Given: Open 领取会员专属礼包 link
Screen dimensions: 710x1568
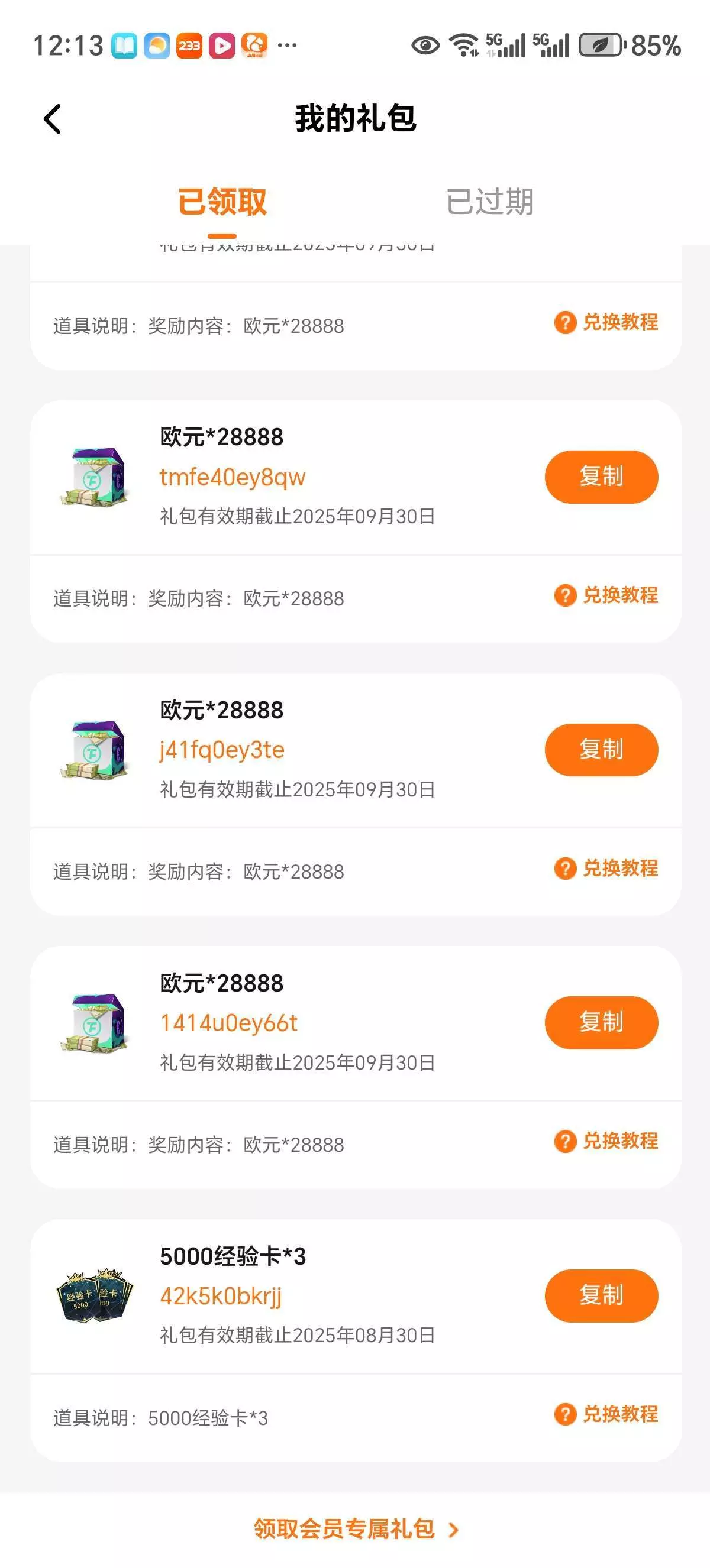Looking at the screenshot, I should coord(356,1528).
